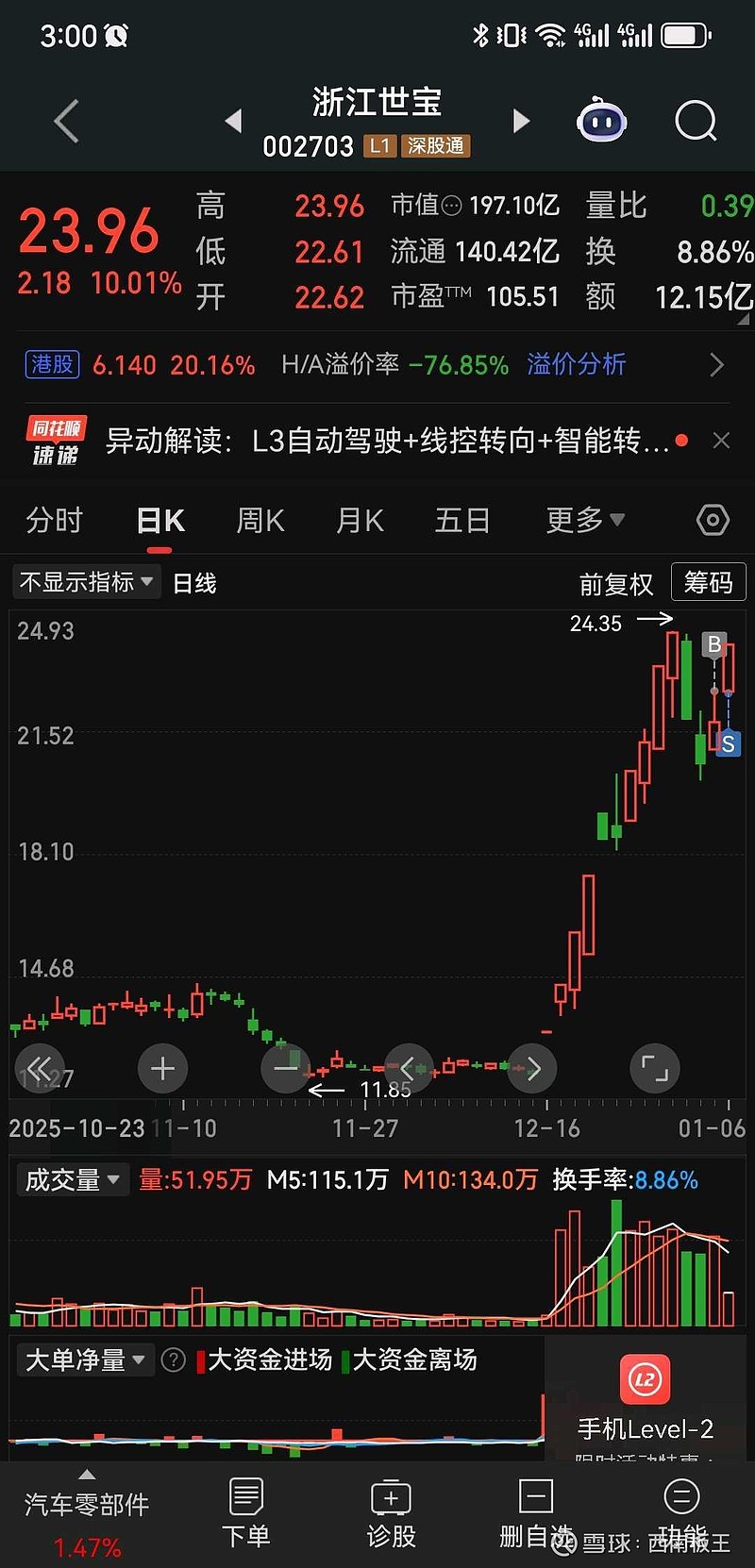Go back with the left arrow
The height and width of the screenshot is (1568, 755).
point(64,121)
